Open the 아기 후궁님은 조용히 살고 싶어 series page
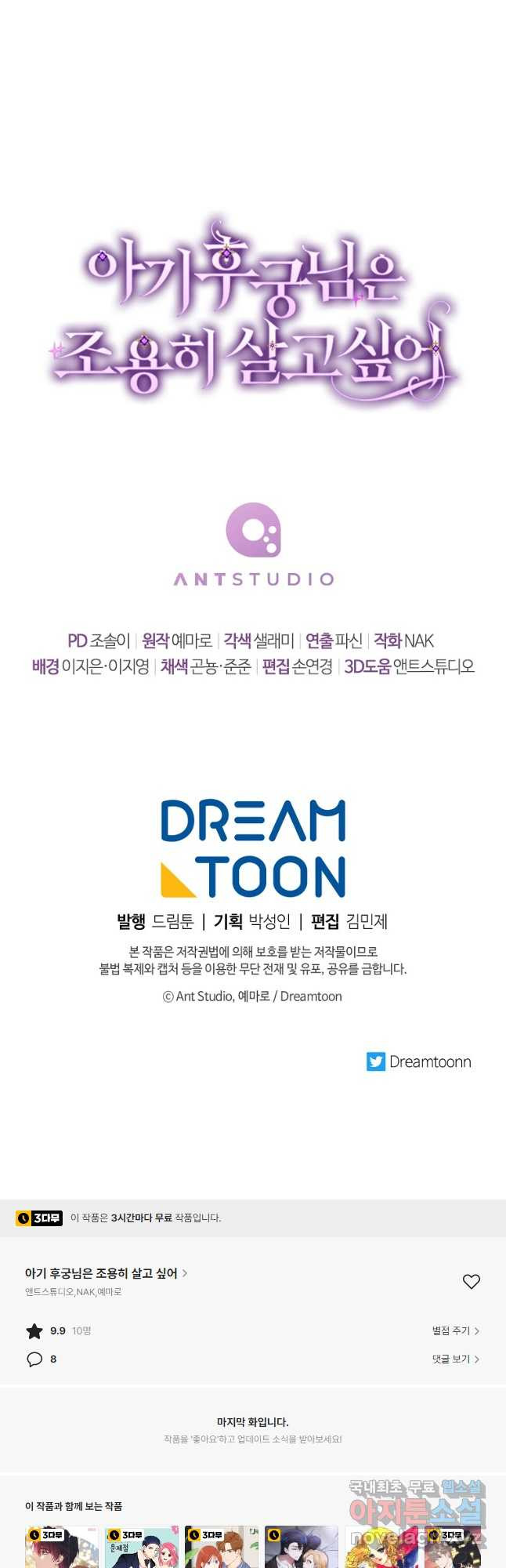 [106, 1273]
